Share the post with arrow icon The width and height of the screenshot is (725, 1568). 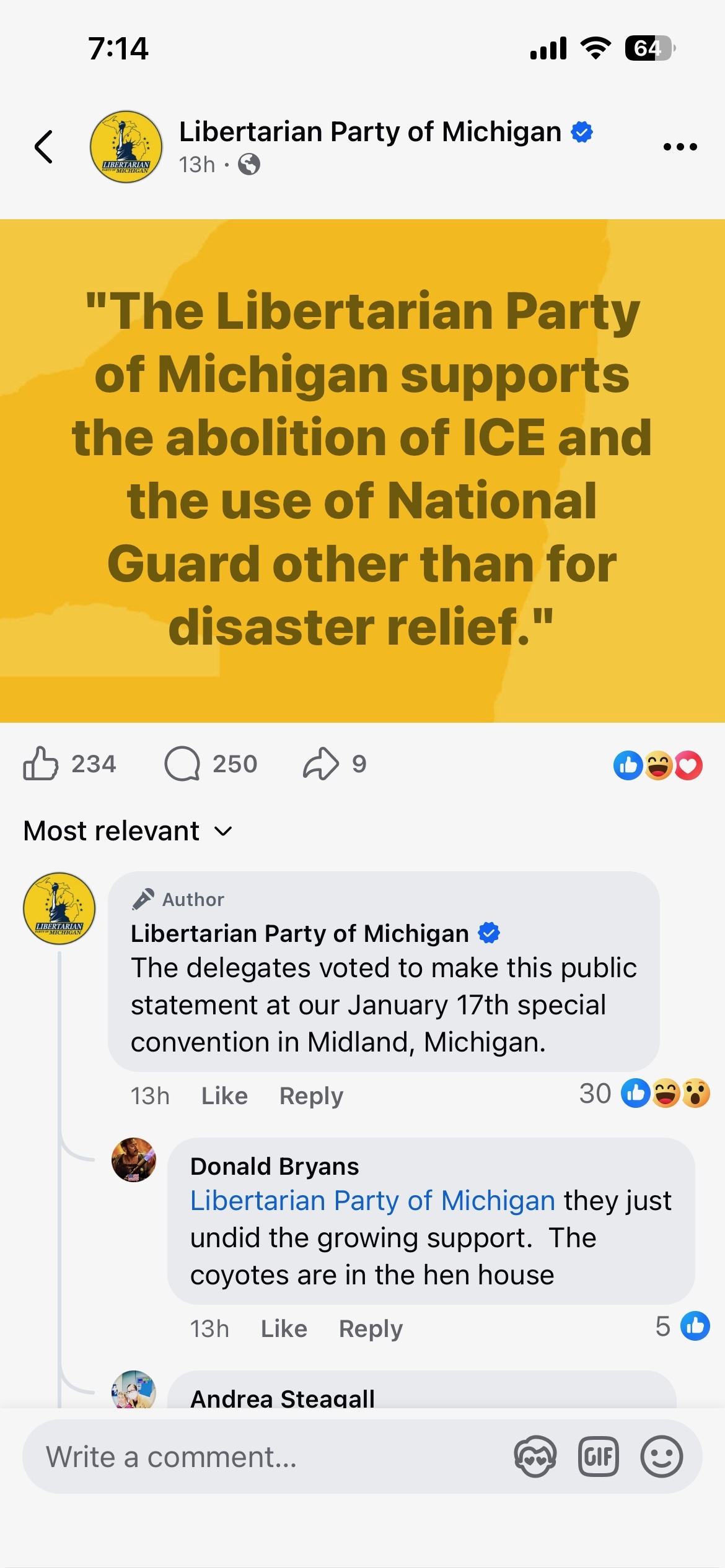pyautogui.click(x=320, y=764)
